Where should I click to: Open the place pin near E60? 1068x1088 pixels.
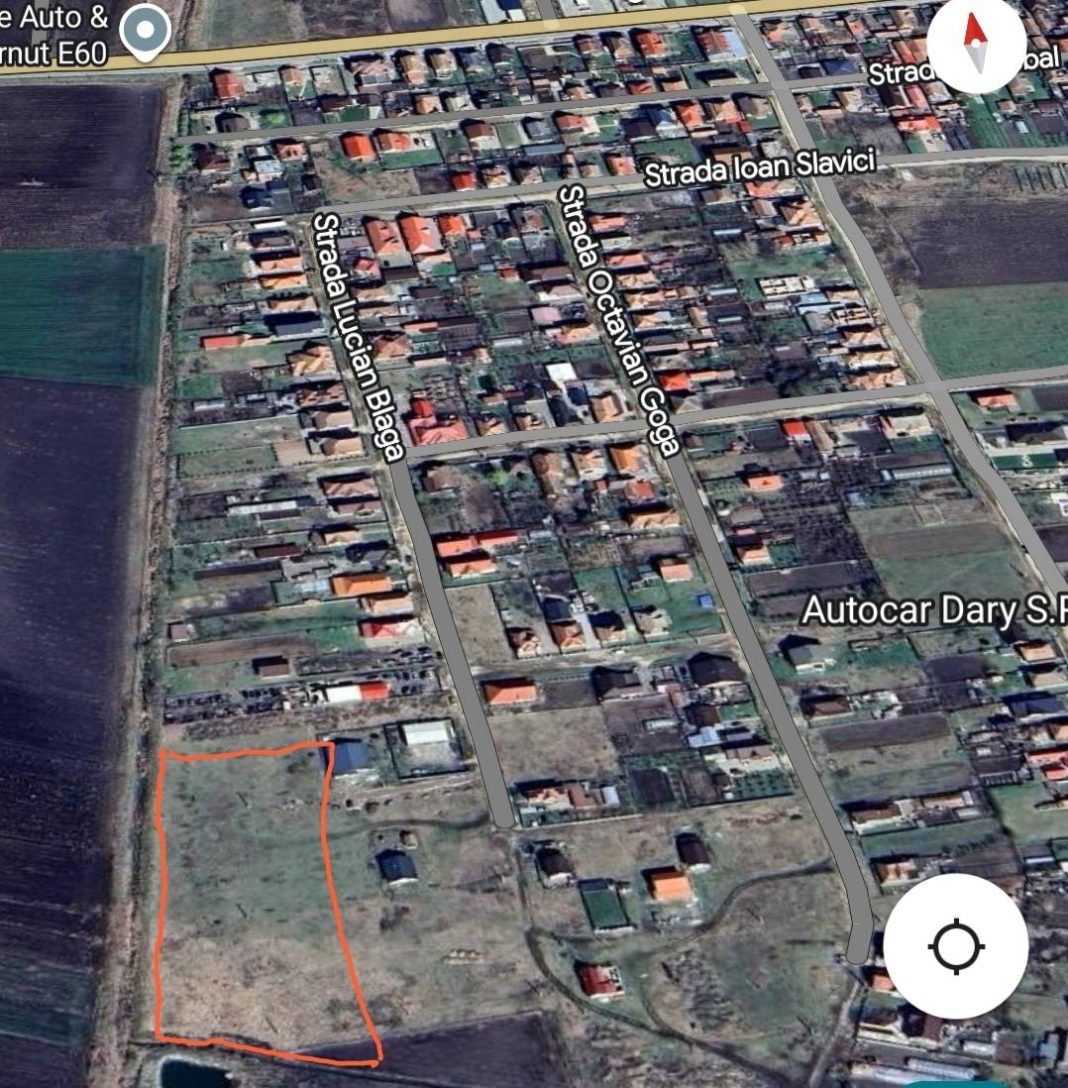click(x=146, y=32)
